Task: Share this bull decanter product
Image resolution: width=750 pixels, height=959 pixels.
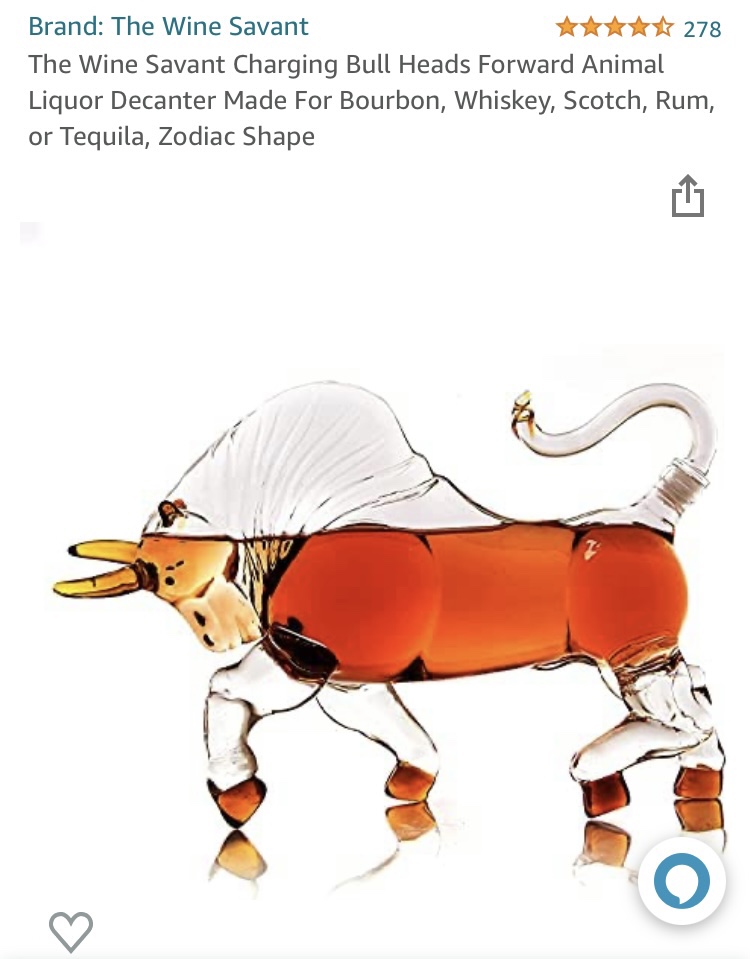Action: coord(687,196)
